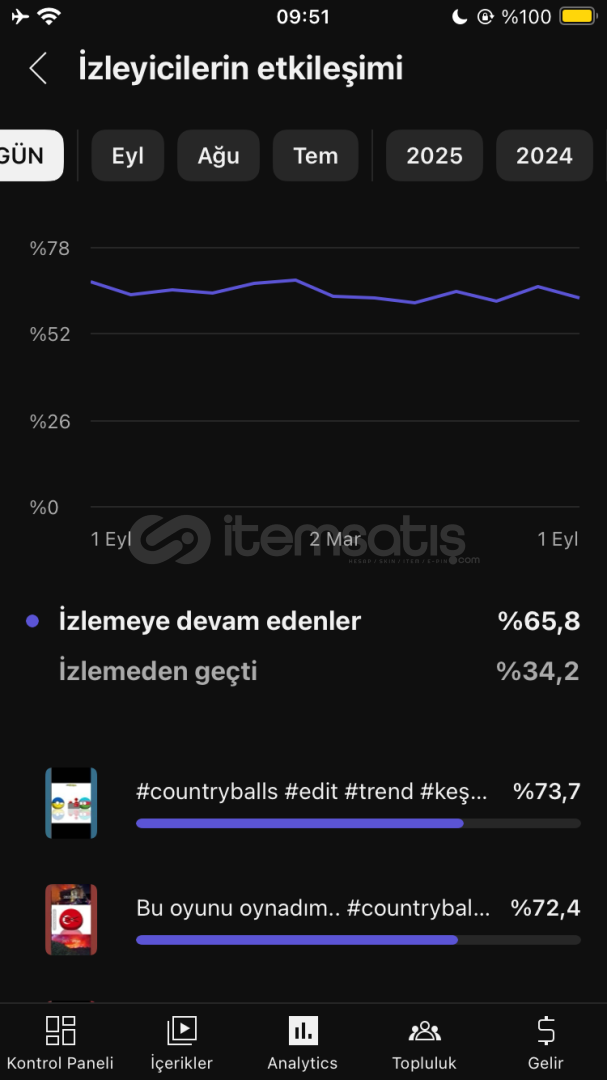The width and height of the screenshot is (607, 1080).
Task: Open the Gelir tab
Action: [x=546, y=1043]
